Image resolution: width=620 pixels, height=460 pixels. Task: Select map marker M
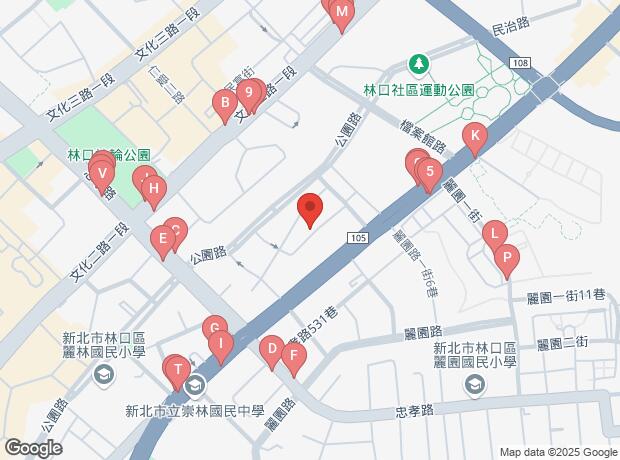tap(342, 13)
